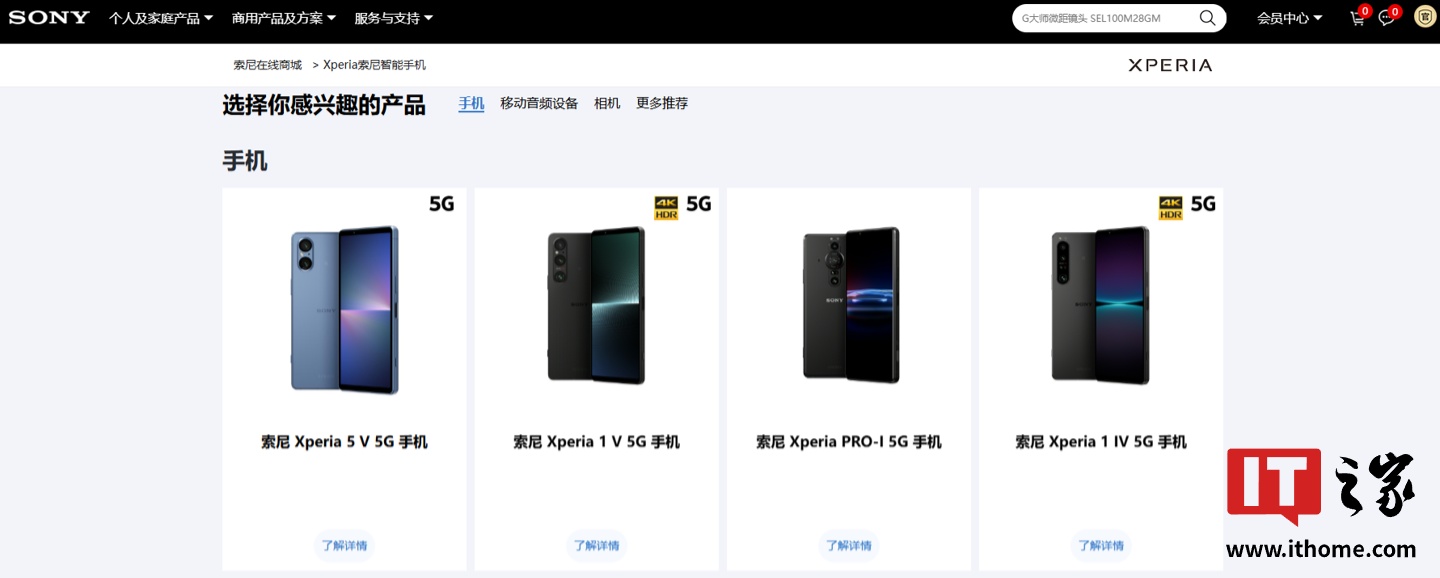Image resolution: width=1440 pixels, height=578 pixels.
Task: Tap 了解详情 for Xperia 1 IV
Action: 1100,545
